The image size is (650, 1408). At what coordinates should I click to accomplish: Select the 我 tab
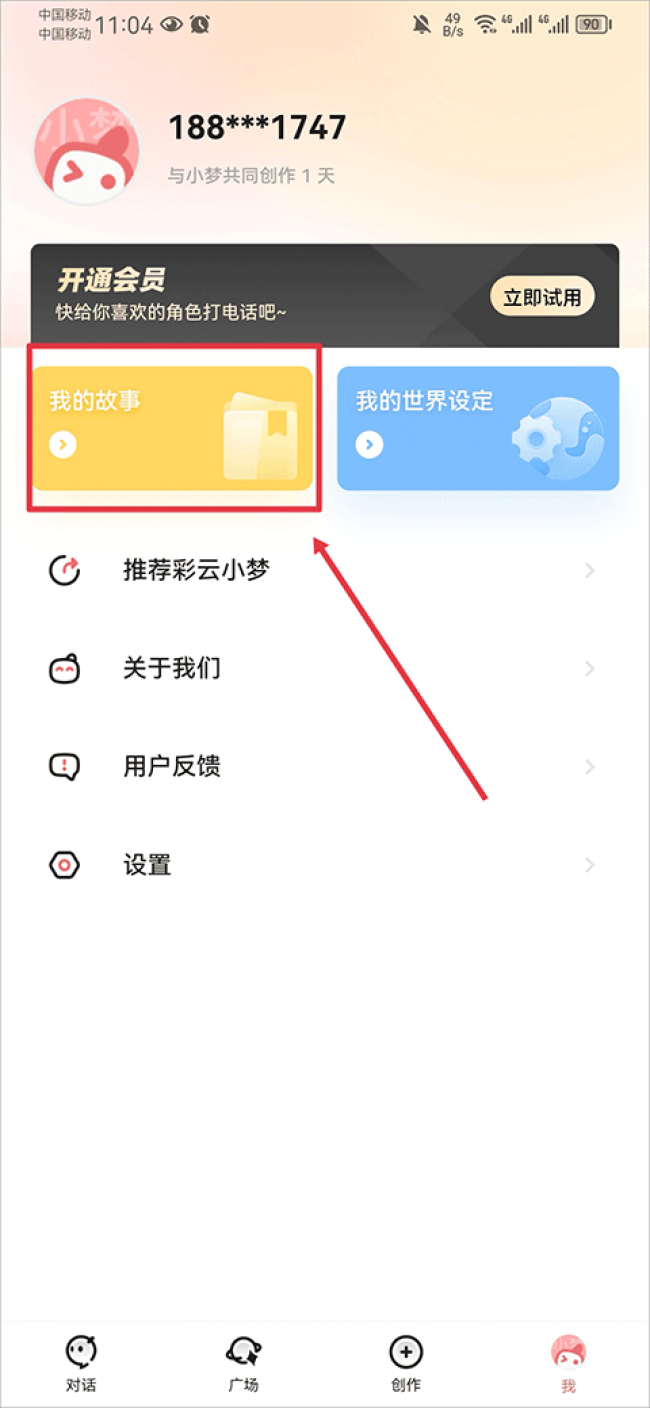click(x=568, y=1362)
